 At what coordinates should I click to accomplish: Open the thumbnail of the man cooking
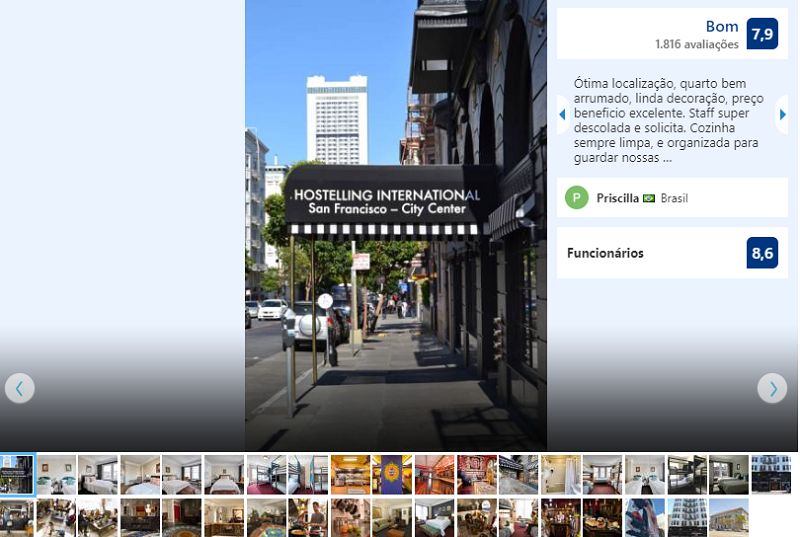pos(308,518)
